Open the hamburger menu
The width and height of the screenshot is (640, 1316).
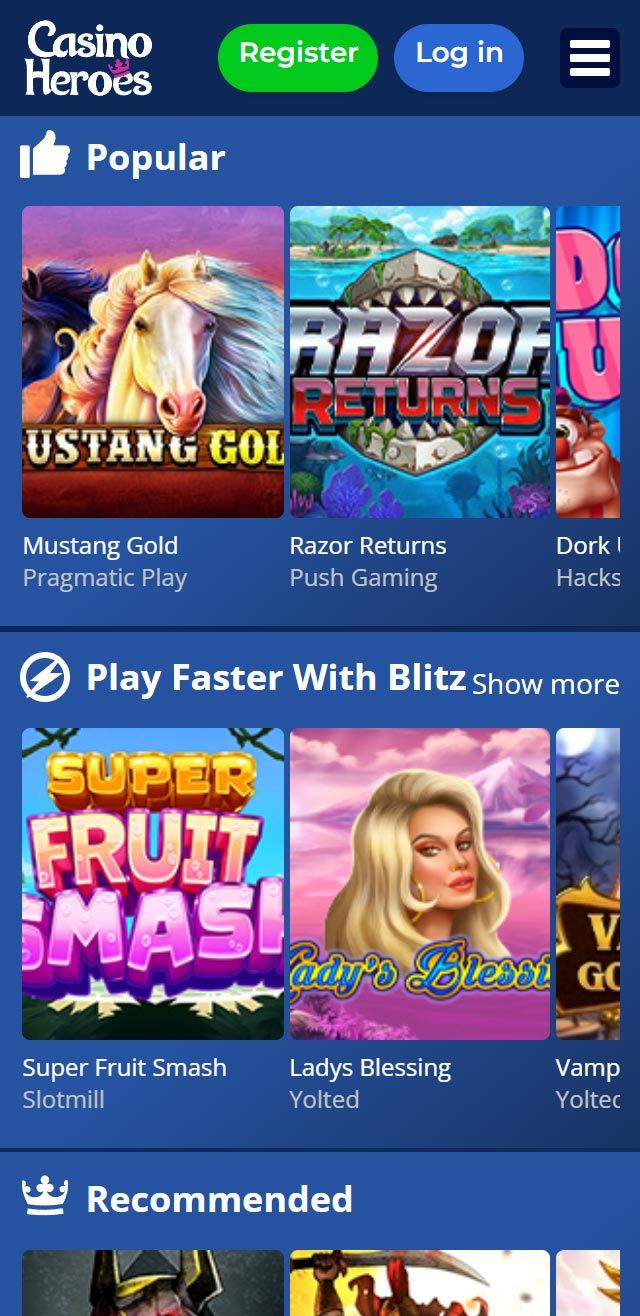pos(589,58)
